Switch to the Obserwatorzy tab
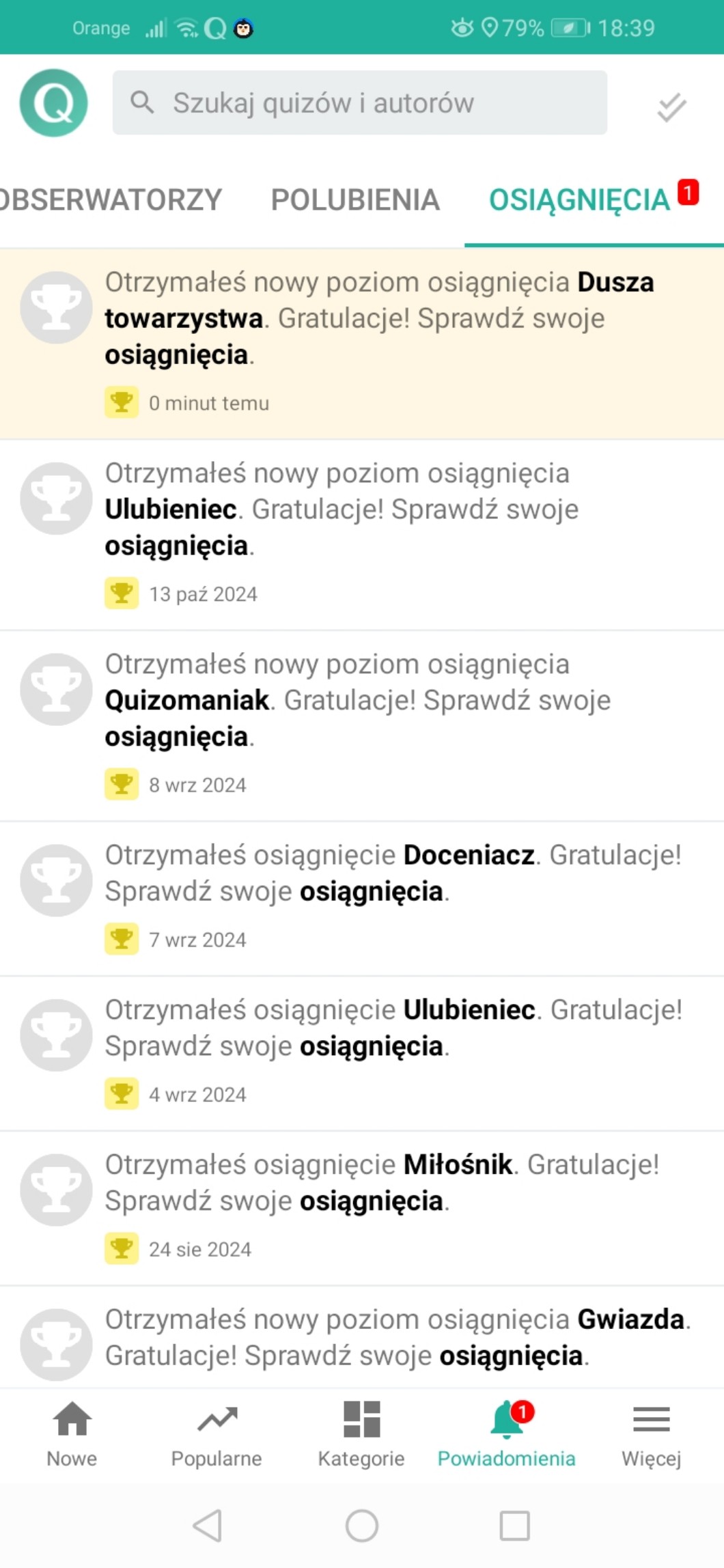 tap(109, 200)
